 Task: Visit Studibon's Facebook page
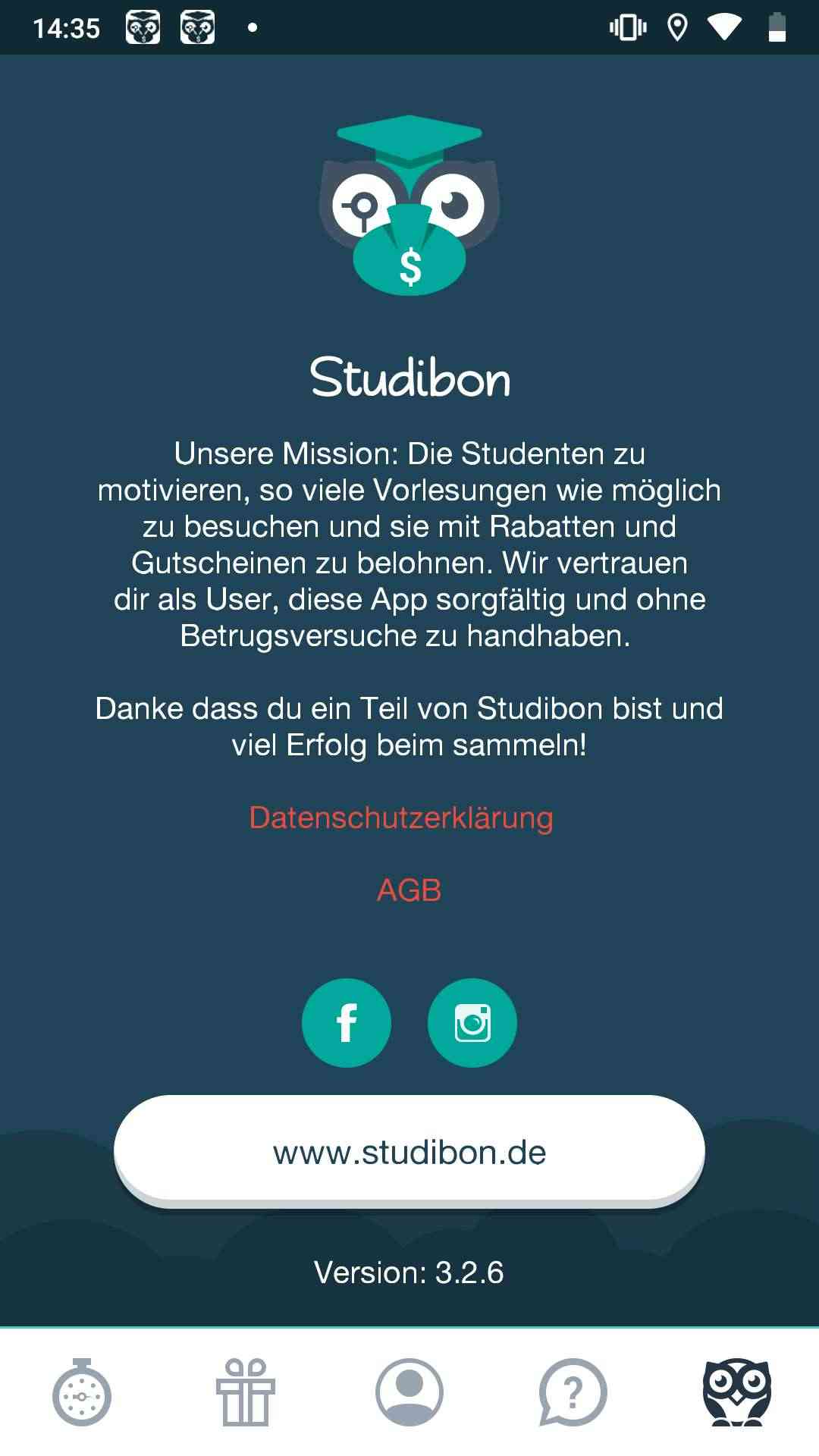click(x=347, y=1023)
